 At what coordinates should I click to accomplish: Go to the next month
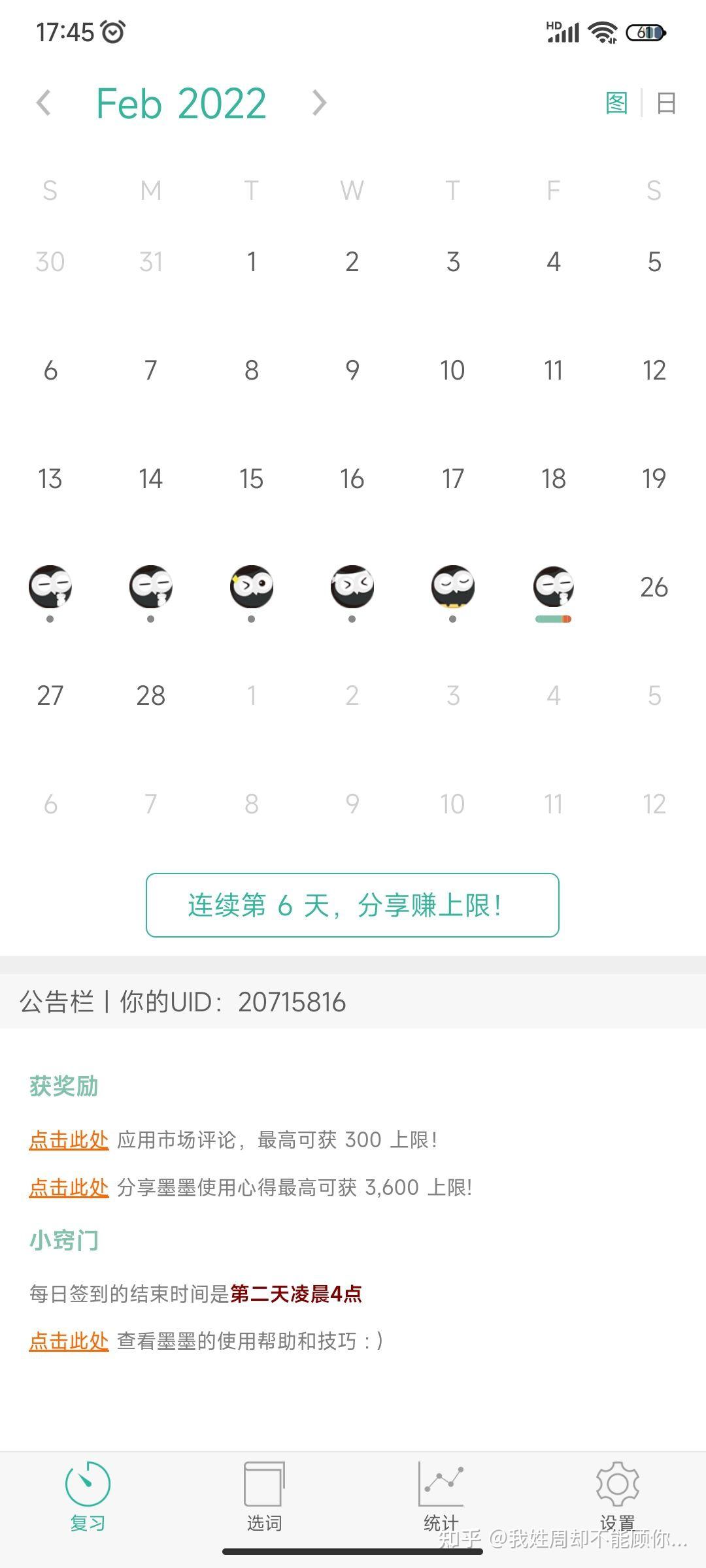point(319,103)
